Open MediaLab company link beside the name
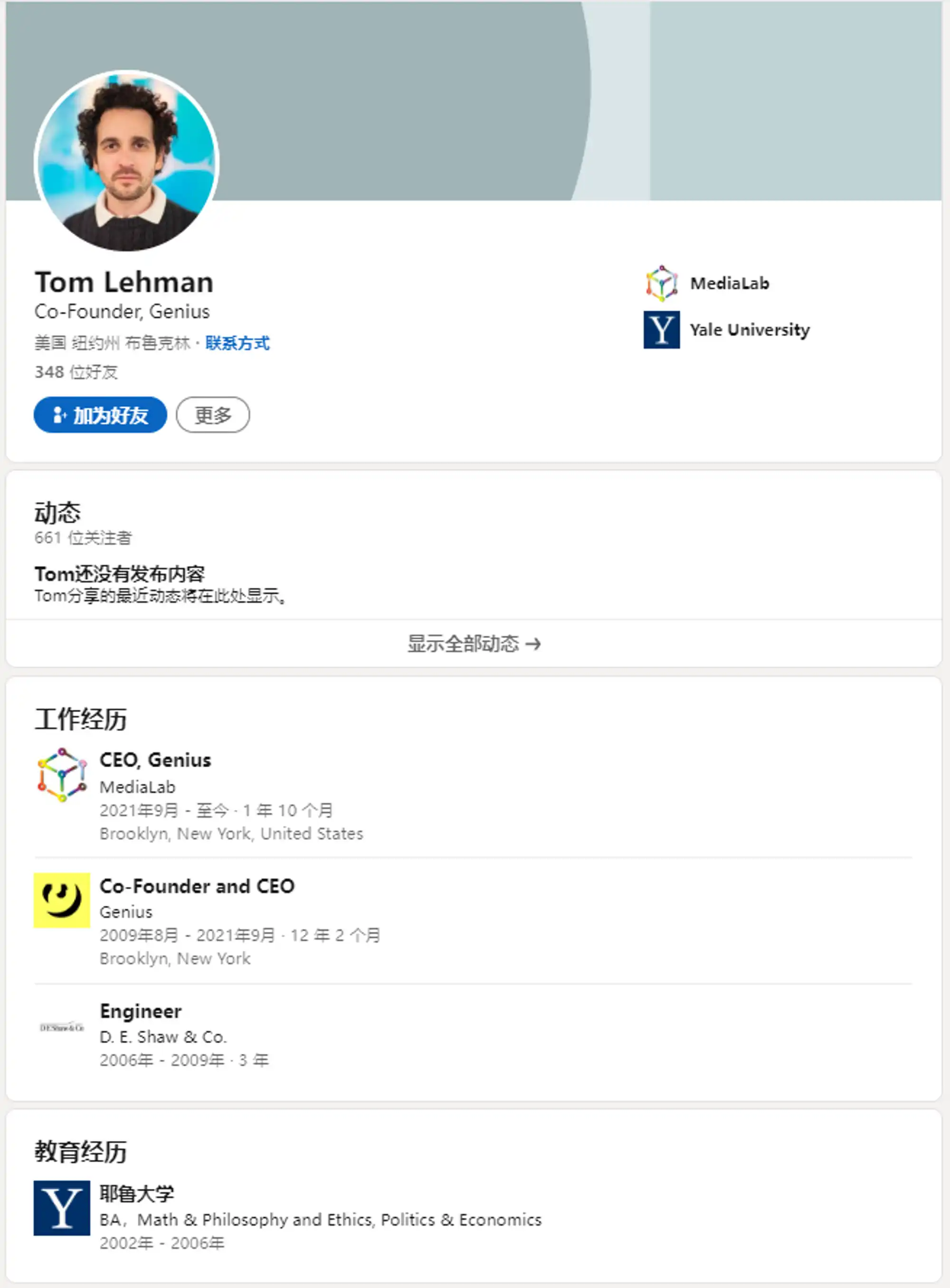Viewport: 950px width, 1288px height. click(x=729, y=283)
